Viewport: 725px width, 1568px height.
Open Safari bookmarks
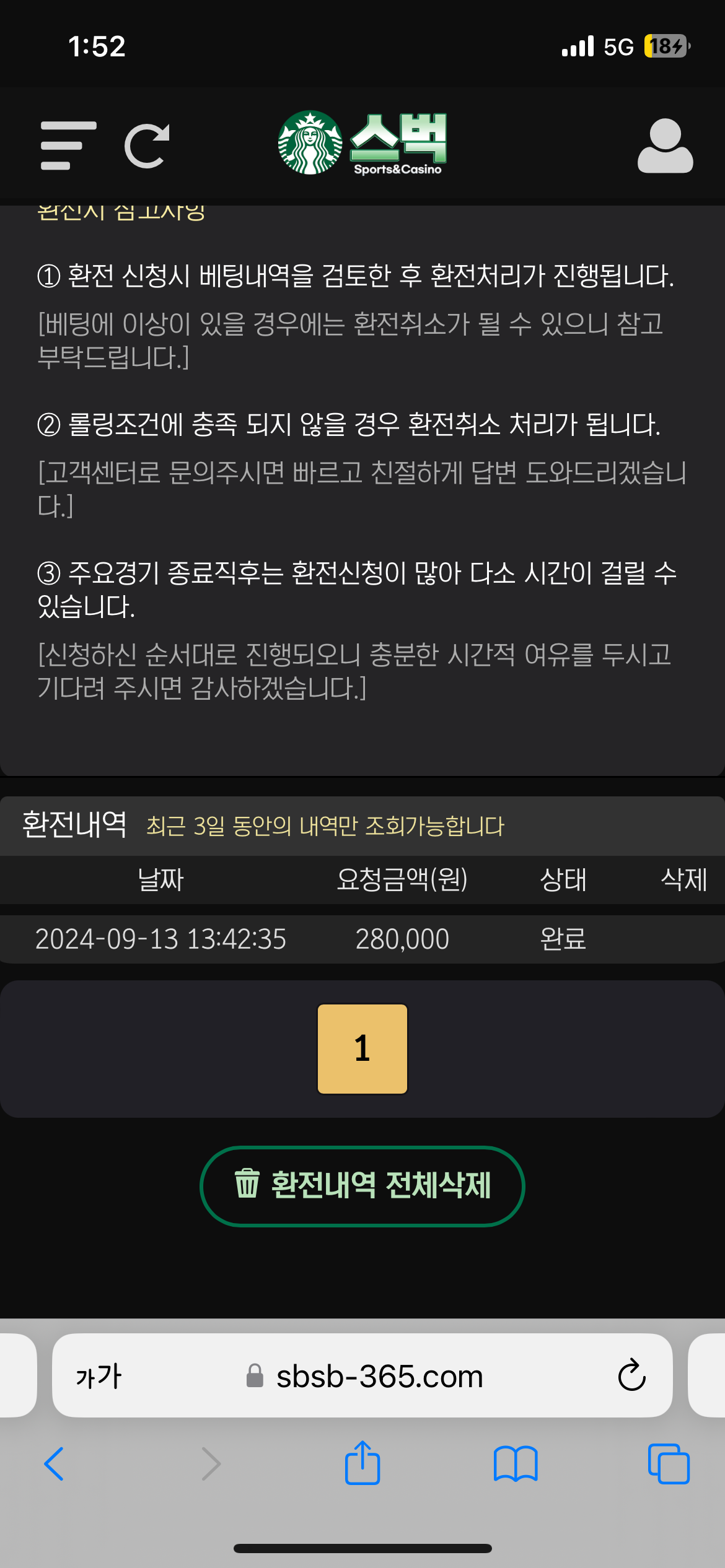click(516, 1464)
